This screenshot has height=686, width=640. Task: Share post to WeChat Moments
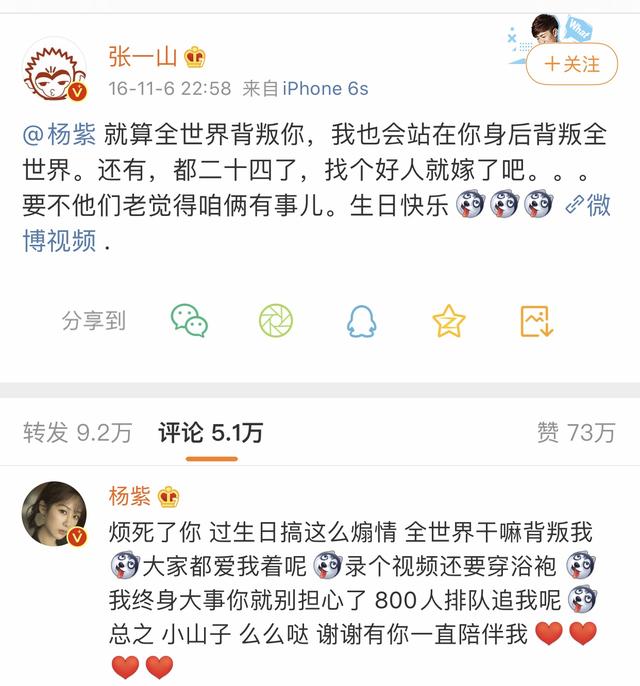pyautogui.click(x=276, y=320)
